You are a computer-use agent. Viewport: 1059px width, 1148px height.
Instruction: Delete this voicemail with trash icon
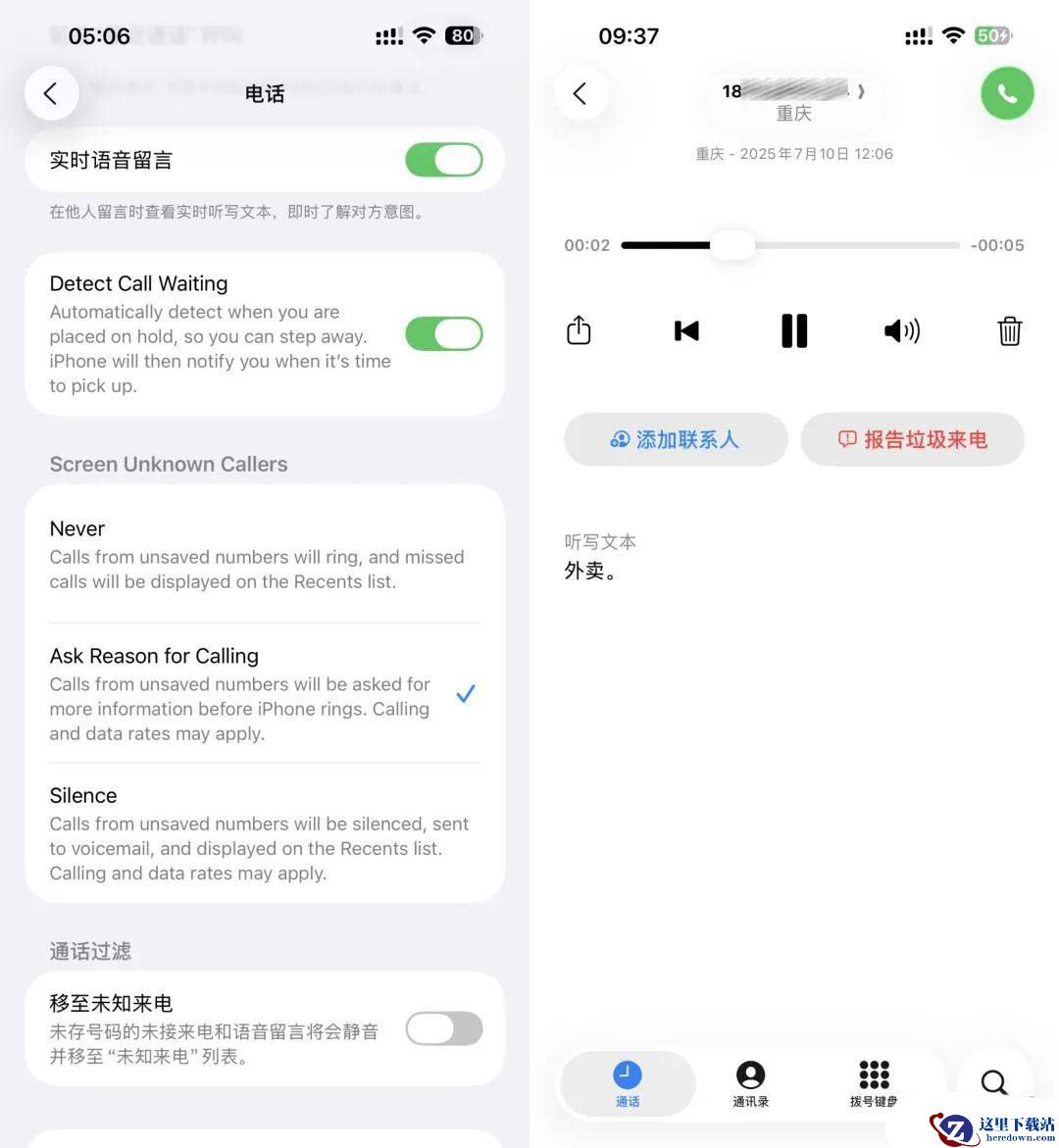coord(1009,331)
